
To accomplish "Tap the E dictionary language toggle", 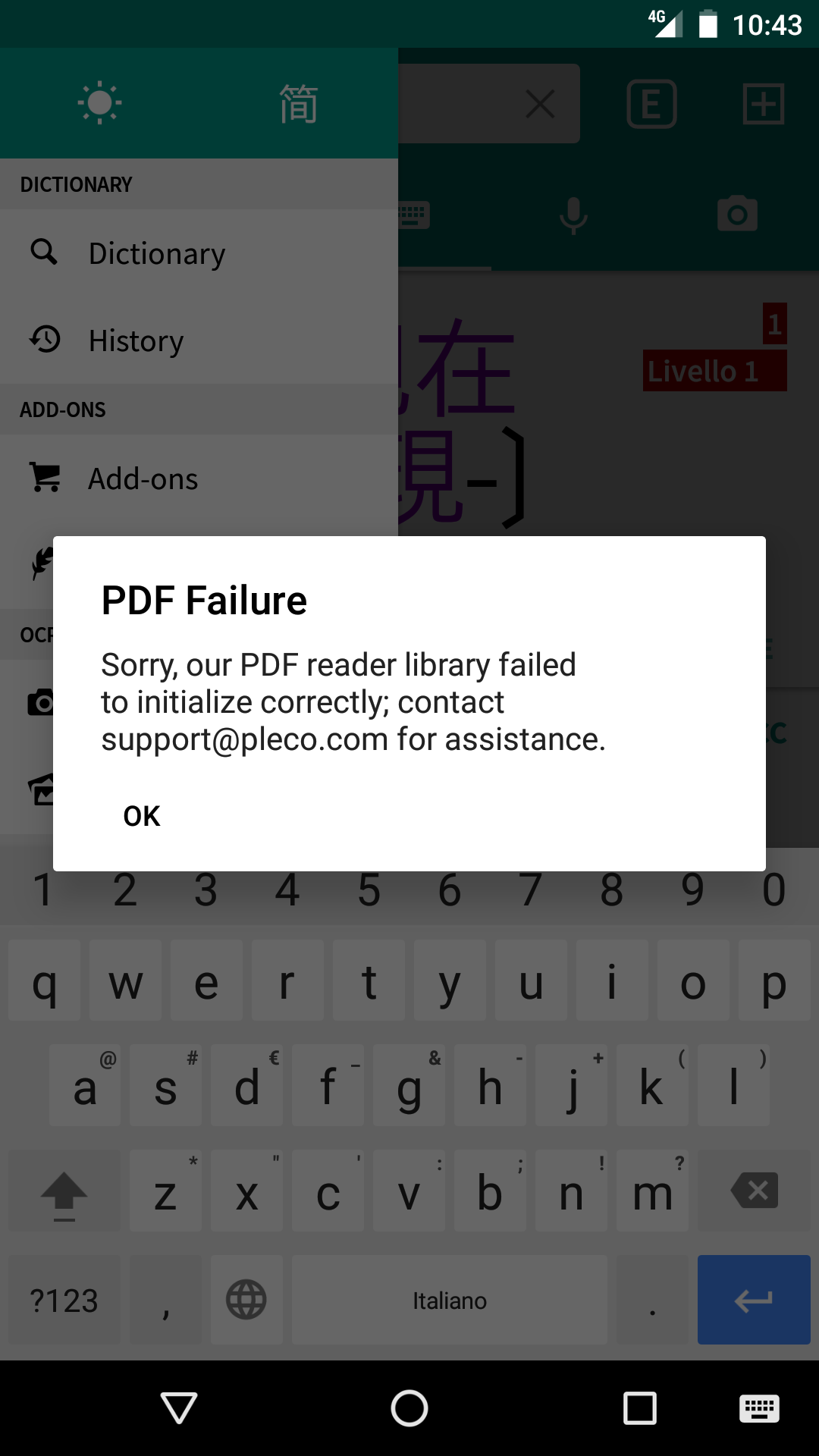I will 651,104.
